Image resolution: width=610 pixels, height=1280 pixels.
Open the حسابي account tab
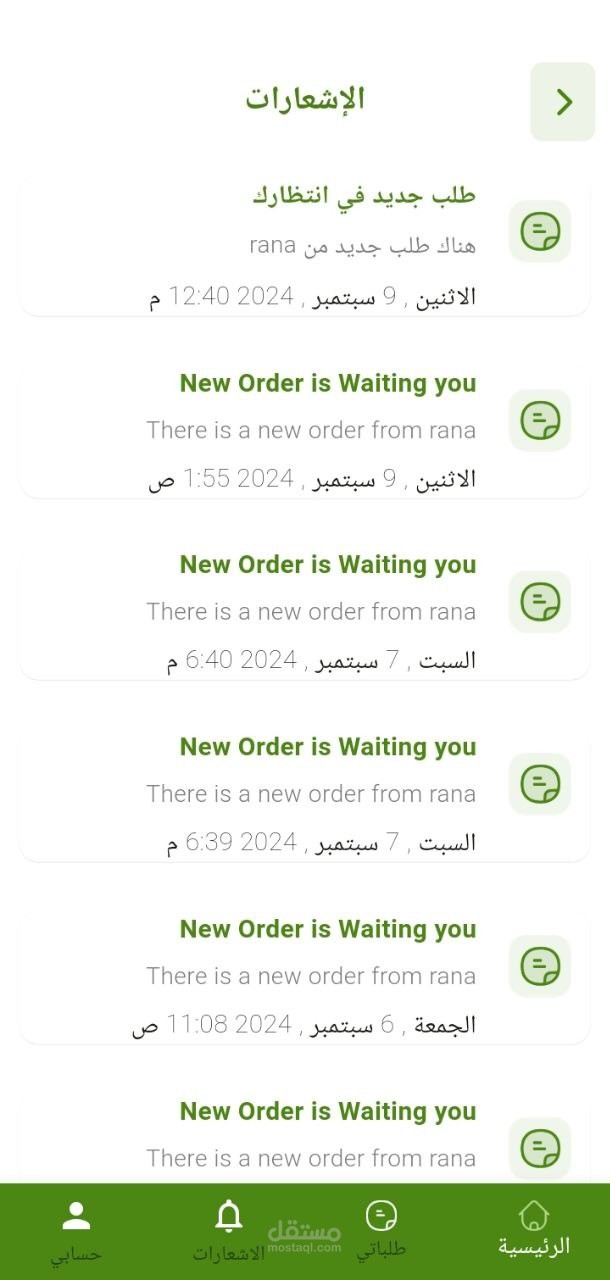pyautogui.click(x=76, y=1231)
